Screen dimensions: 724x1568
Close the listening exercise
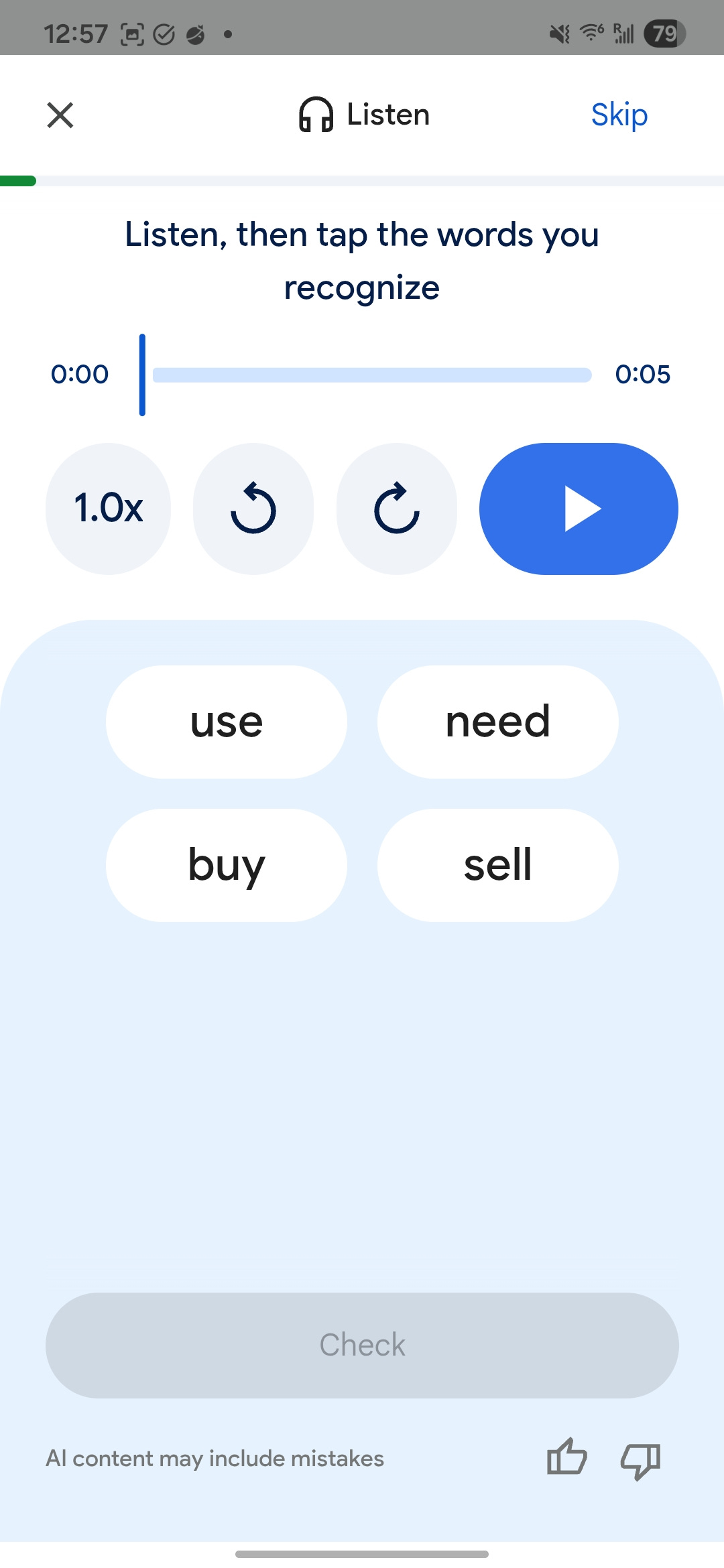[x=60, y=115]
